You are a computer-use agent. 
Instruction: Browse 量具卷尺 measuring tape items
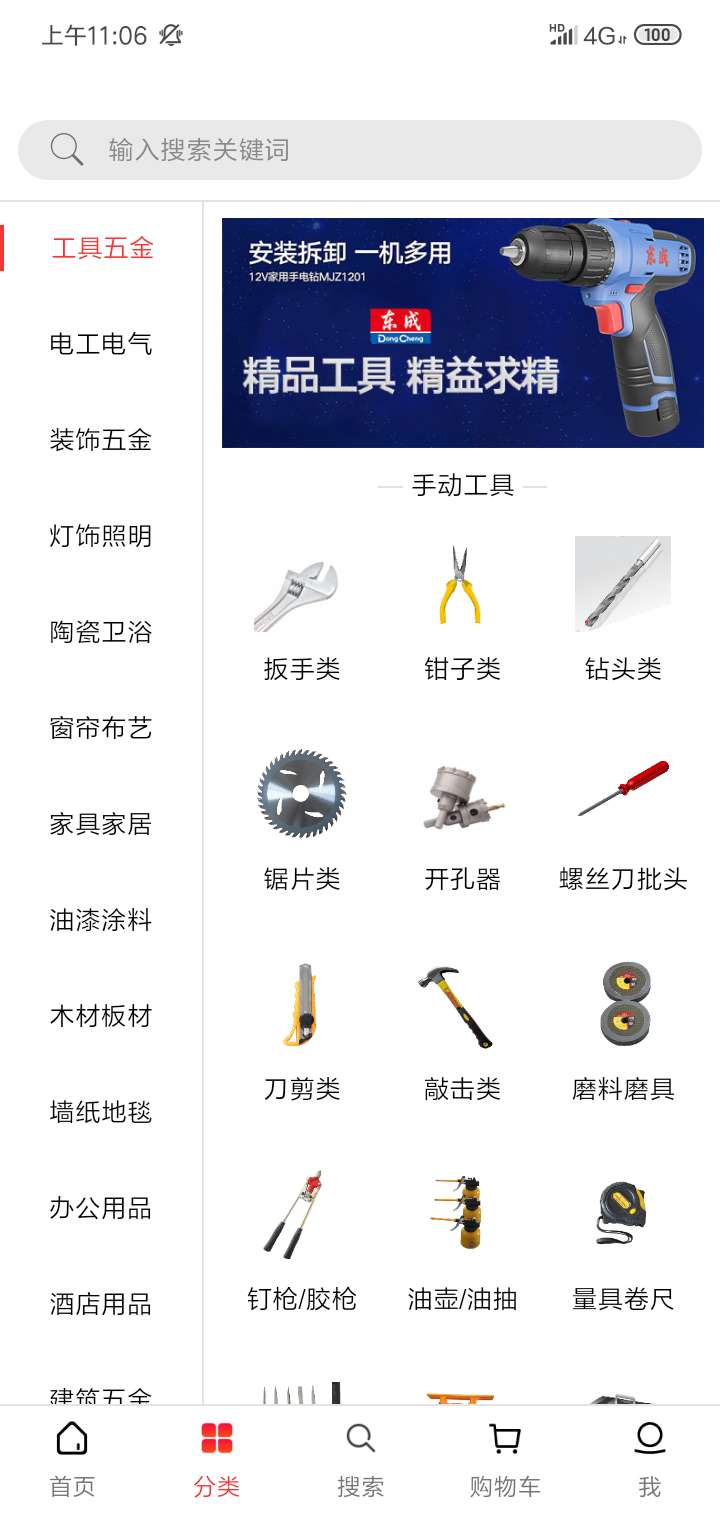click(x=622, y=1240)
